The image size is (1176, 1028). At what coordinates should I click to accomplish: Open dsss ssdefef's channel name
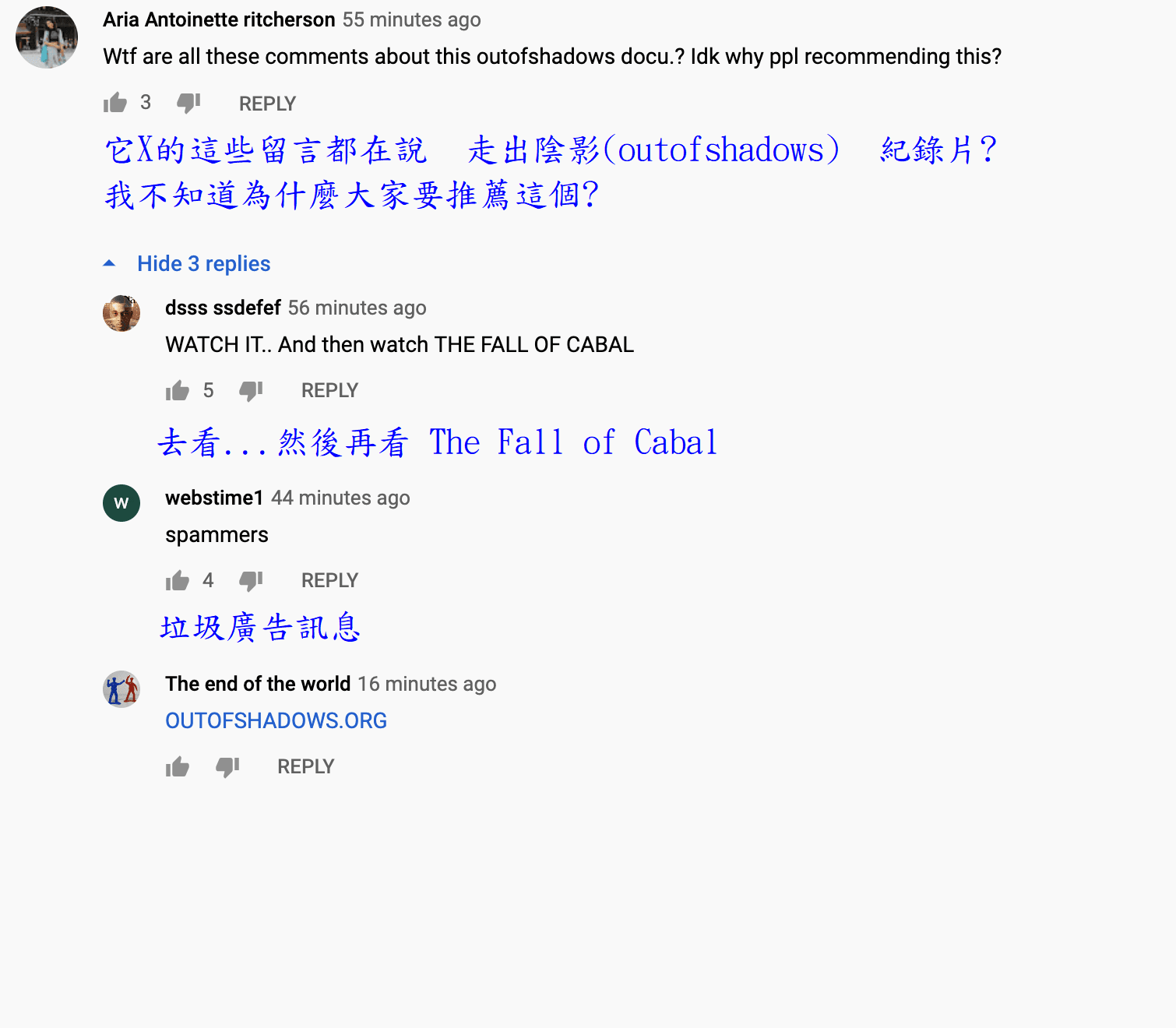223,308
